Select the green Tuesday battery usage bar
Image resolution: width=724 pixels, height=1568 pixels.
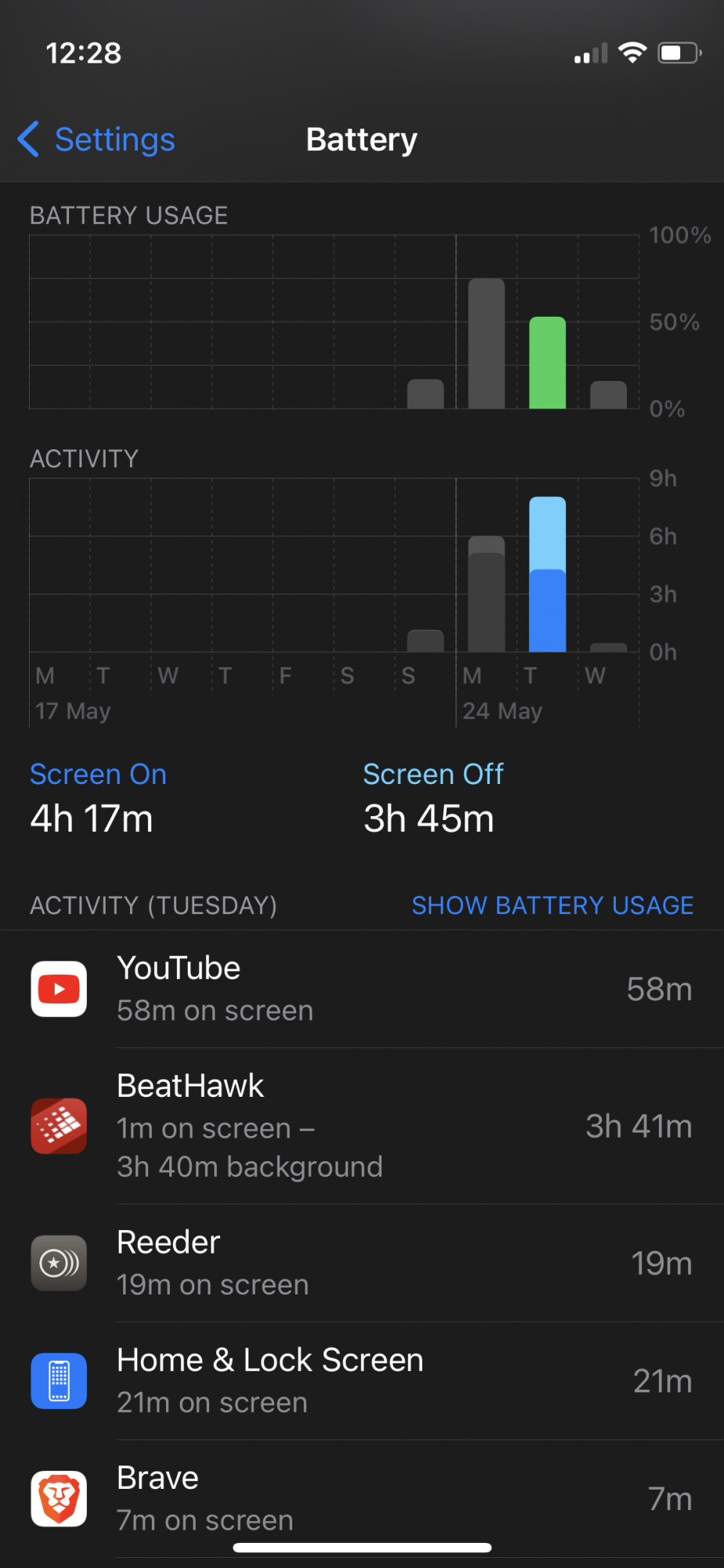(547, 363)
